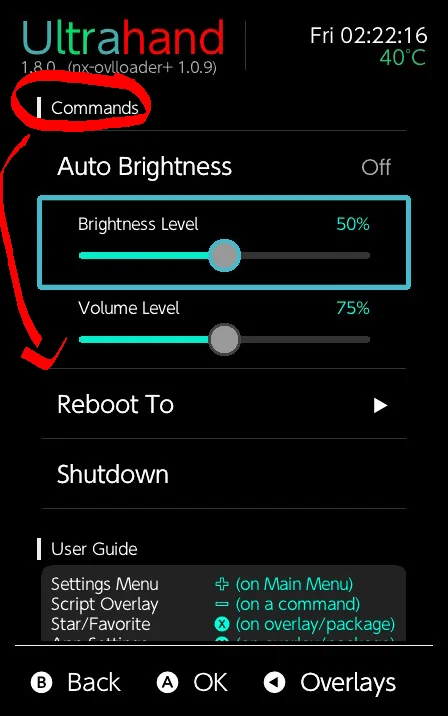Open the Reboot To submenu

(224, 404)
